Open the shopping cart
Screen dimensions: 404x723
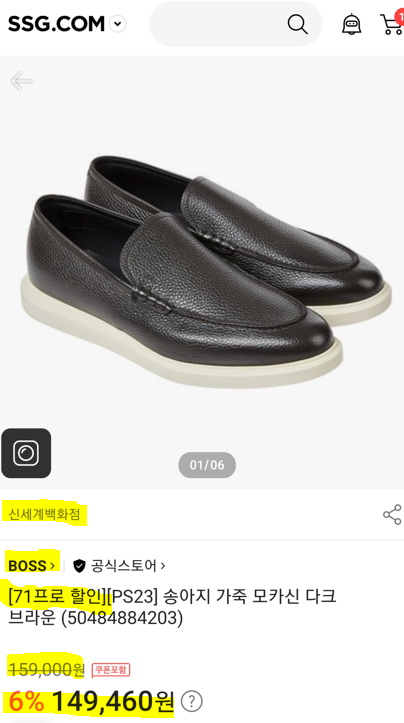coord(392,22)
